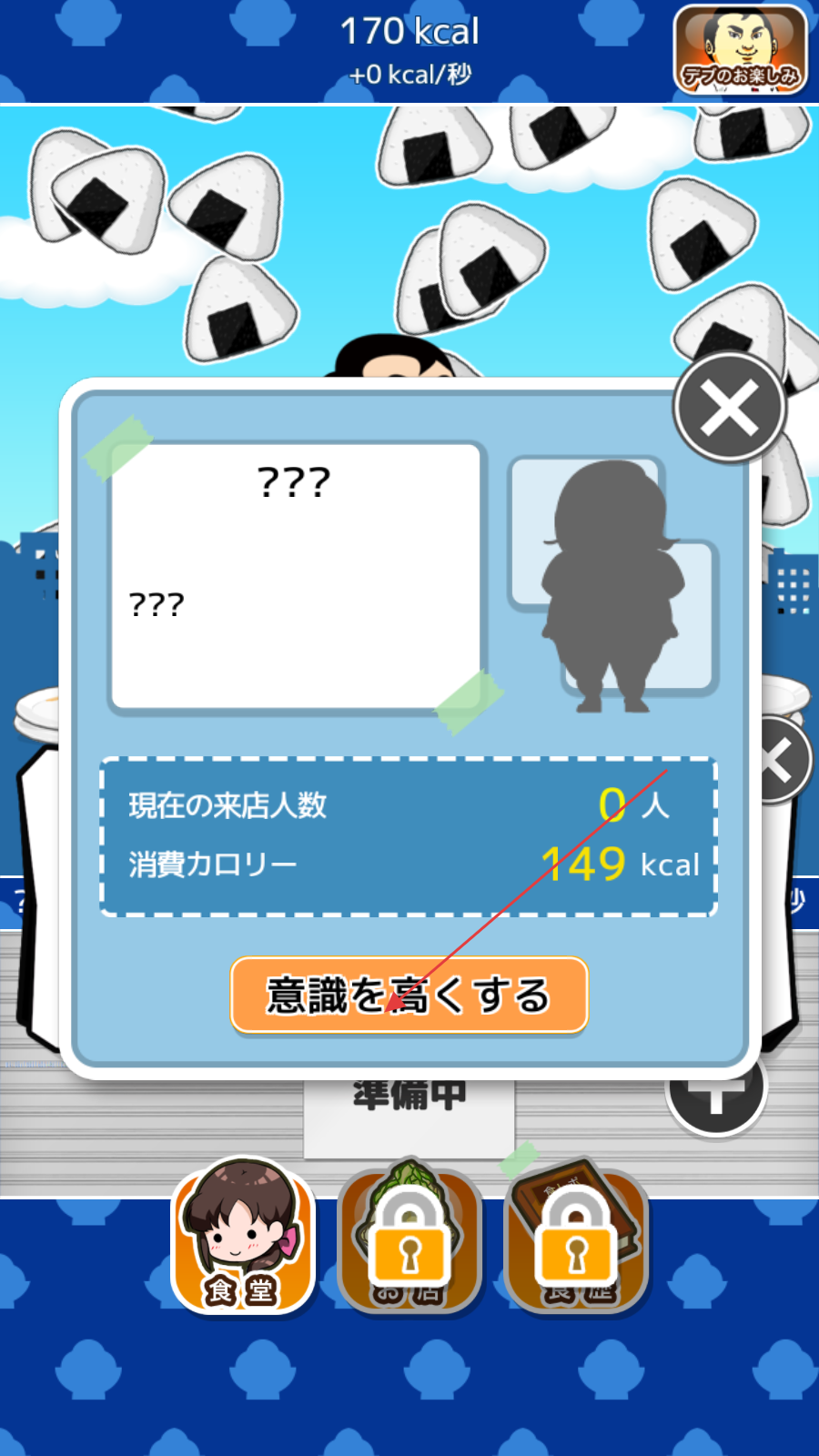Tap the 意識を高くする button
The width and height of the screenshot is (819, 1456).
click(x=409, y=995)
